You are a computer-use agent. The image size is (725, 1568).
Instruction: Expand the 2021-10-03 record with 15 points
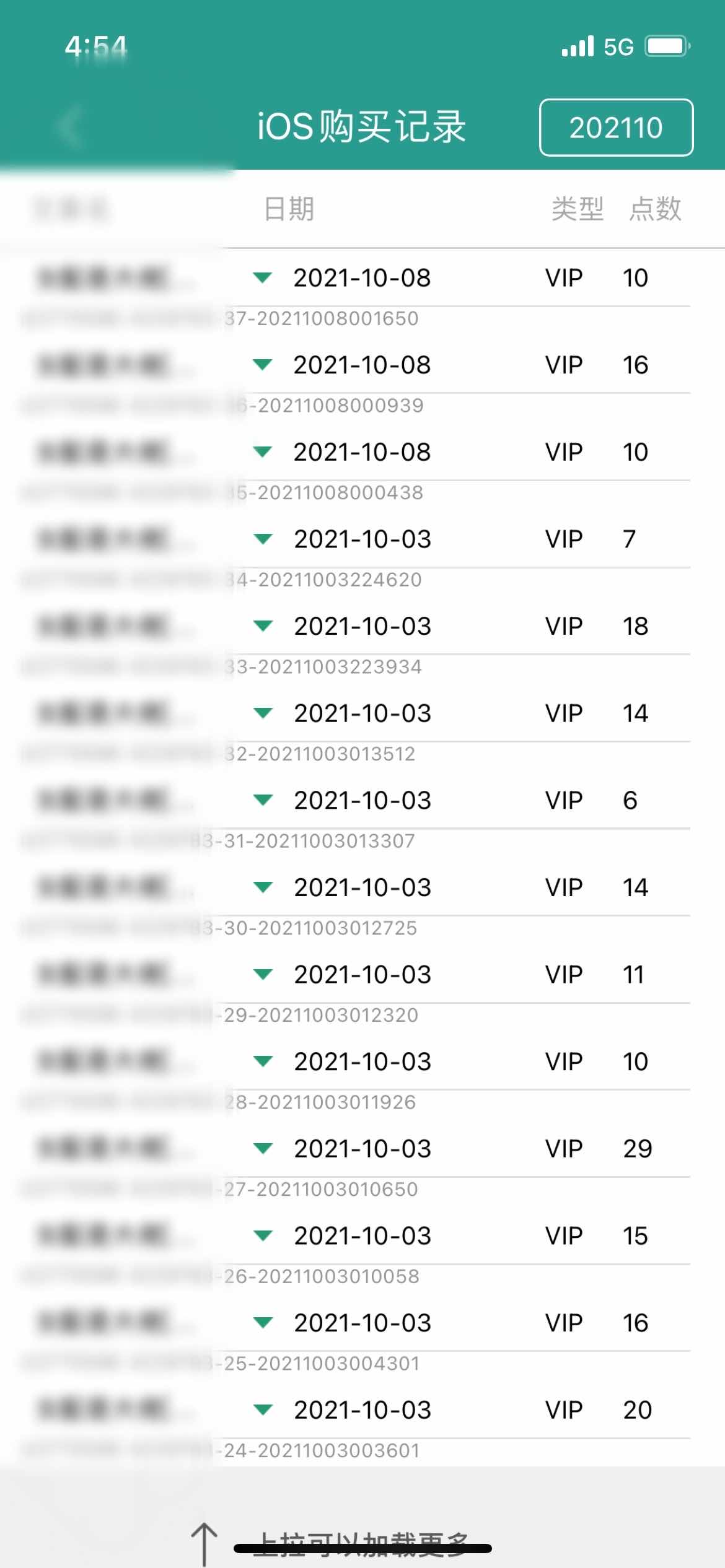[263, 1235]
